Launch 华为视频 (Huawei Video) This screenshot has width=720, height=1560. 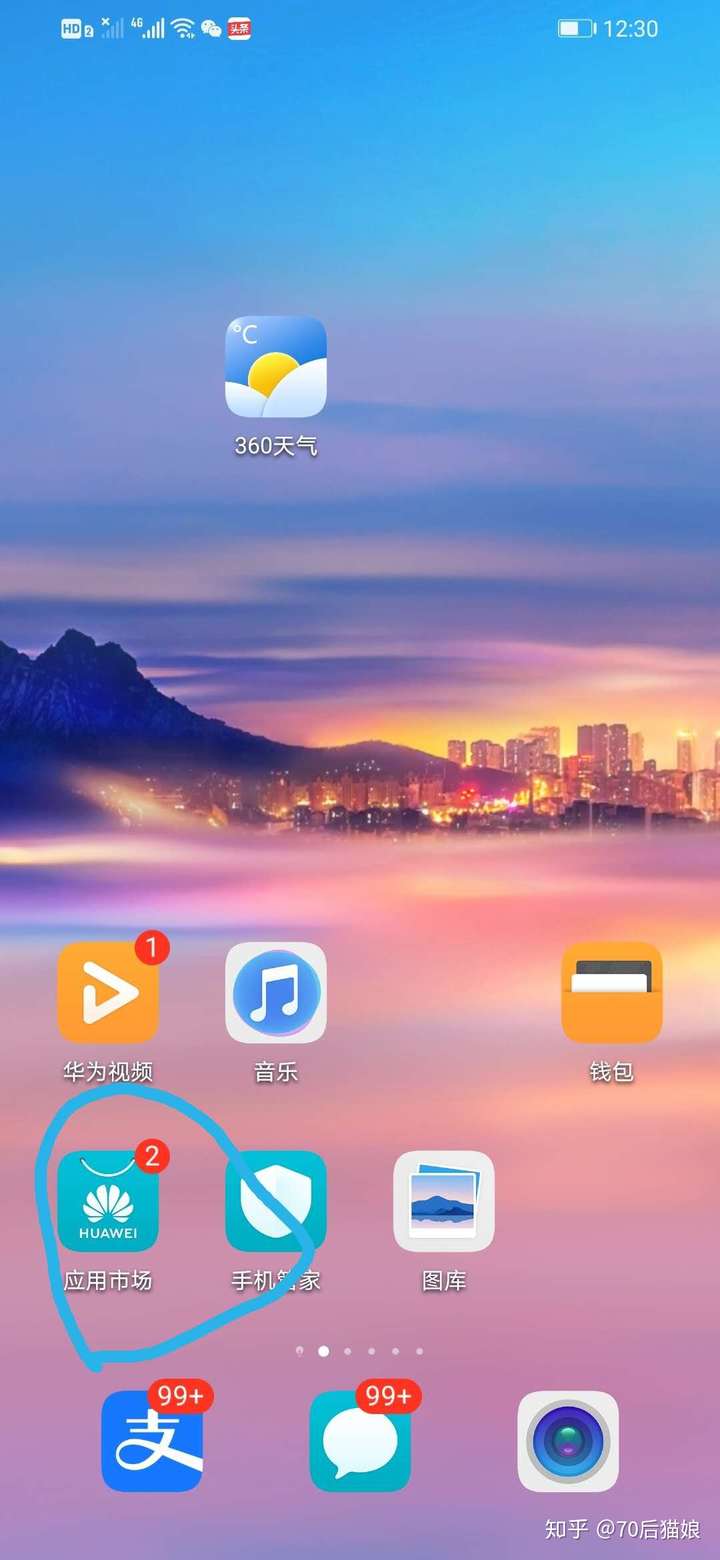108,993
